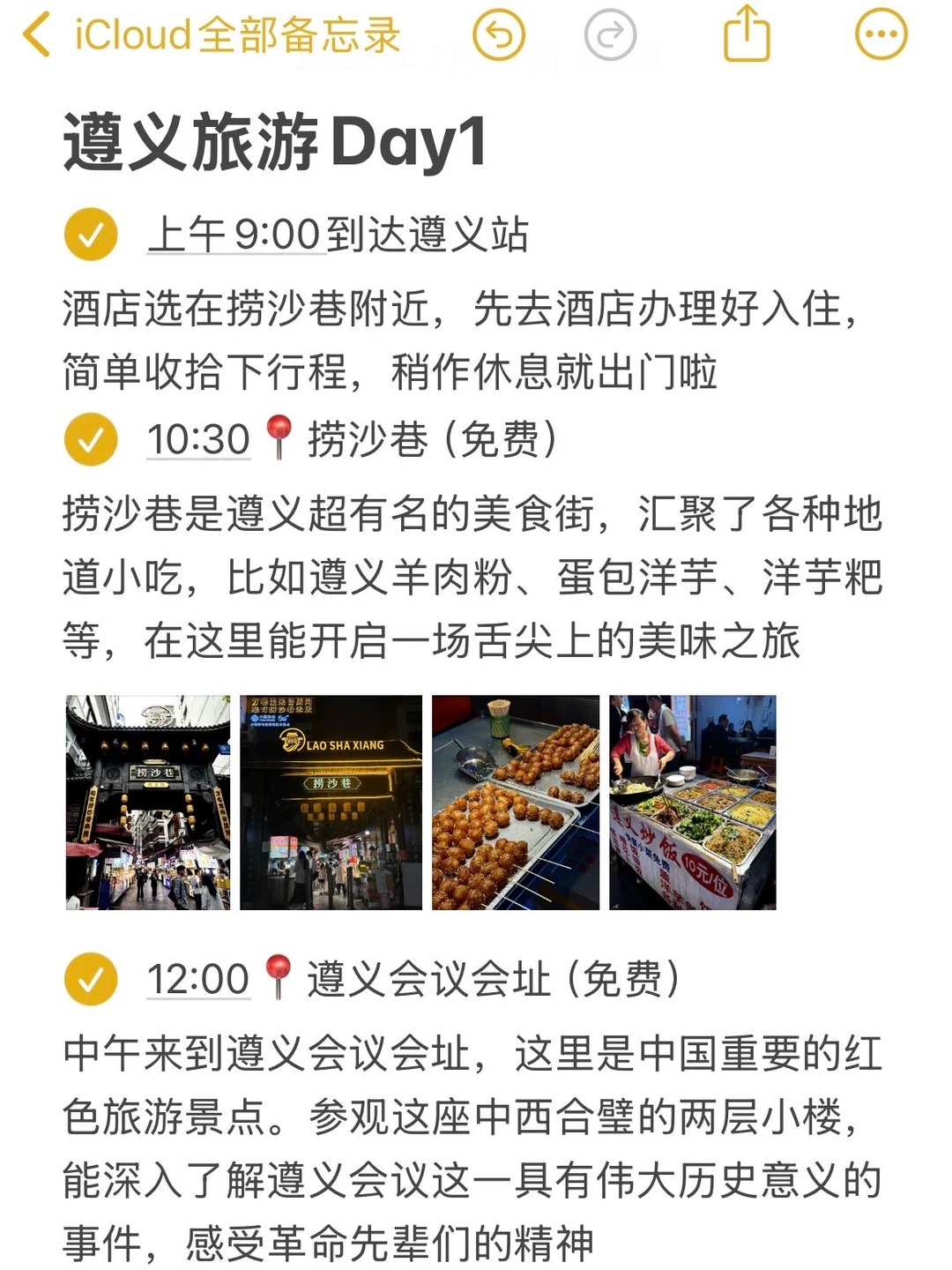Redo the last edit
The height and width of the screenshot is (1270, 952).
point(610,35)
